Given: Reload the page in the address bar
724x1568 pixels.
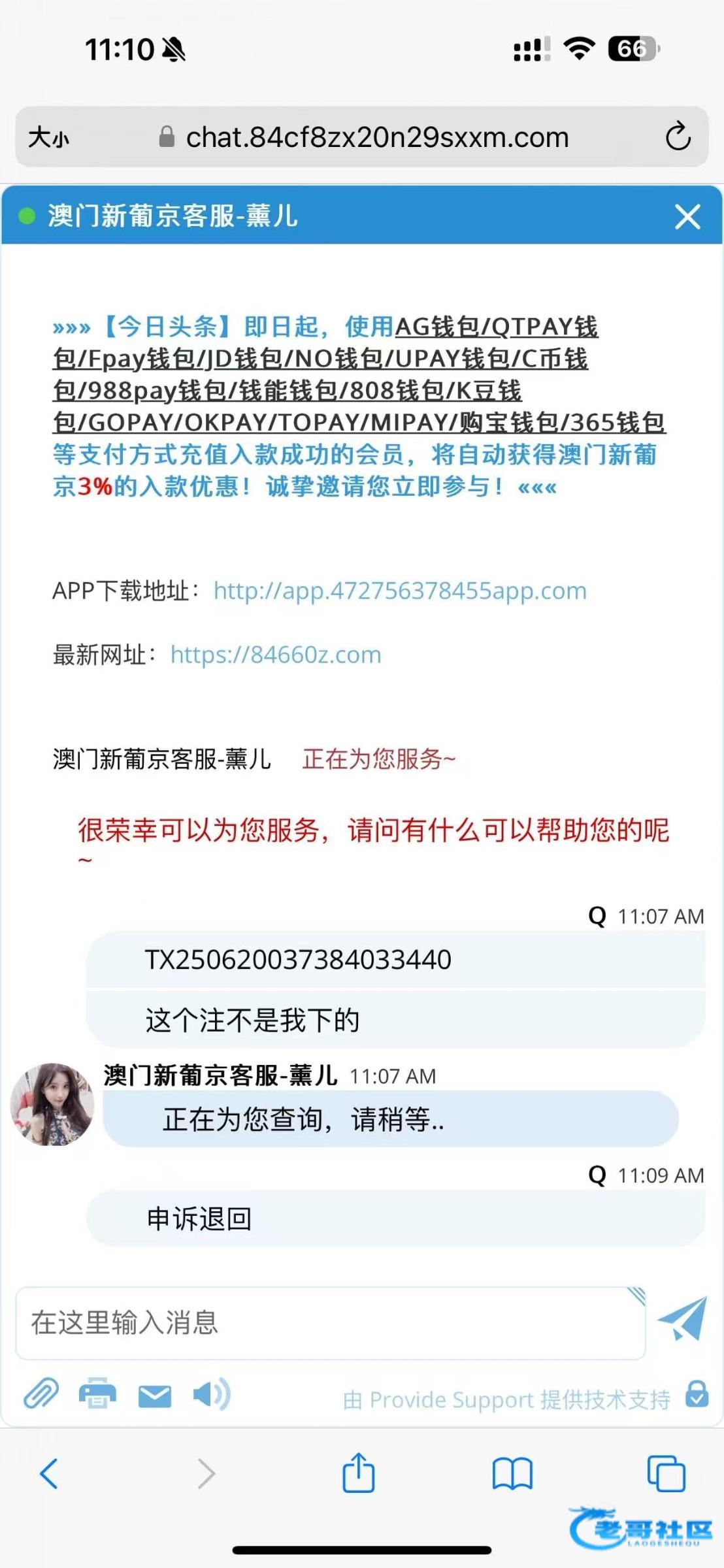Looking at the screenshot, I should 678,137.
